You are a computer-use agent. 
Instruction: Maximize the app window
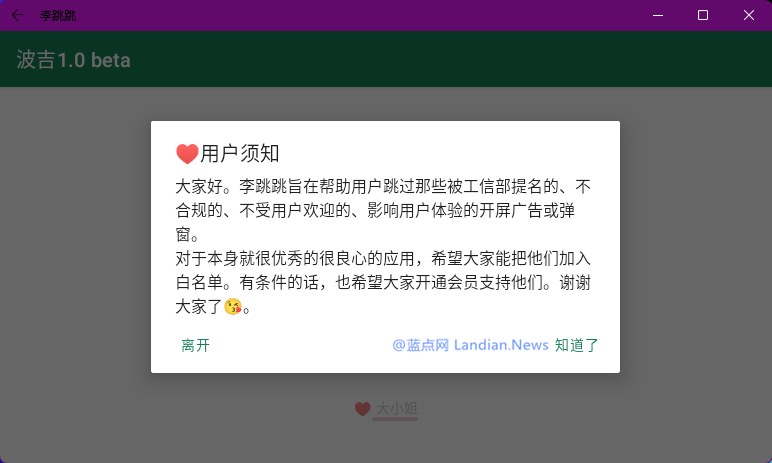click(703, 15)
